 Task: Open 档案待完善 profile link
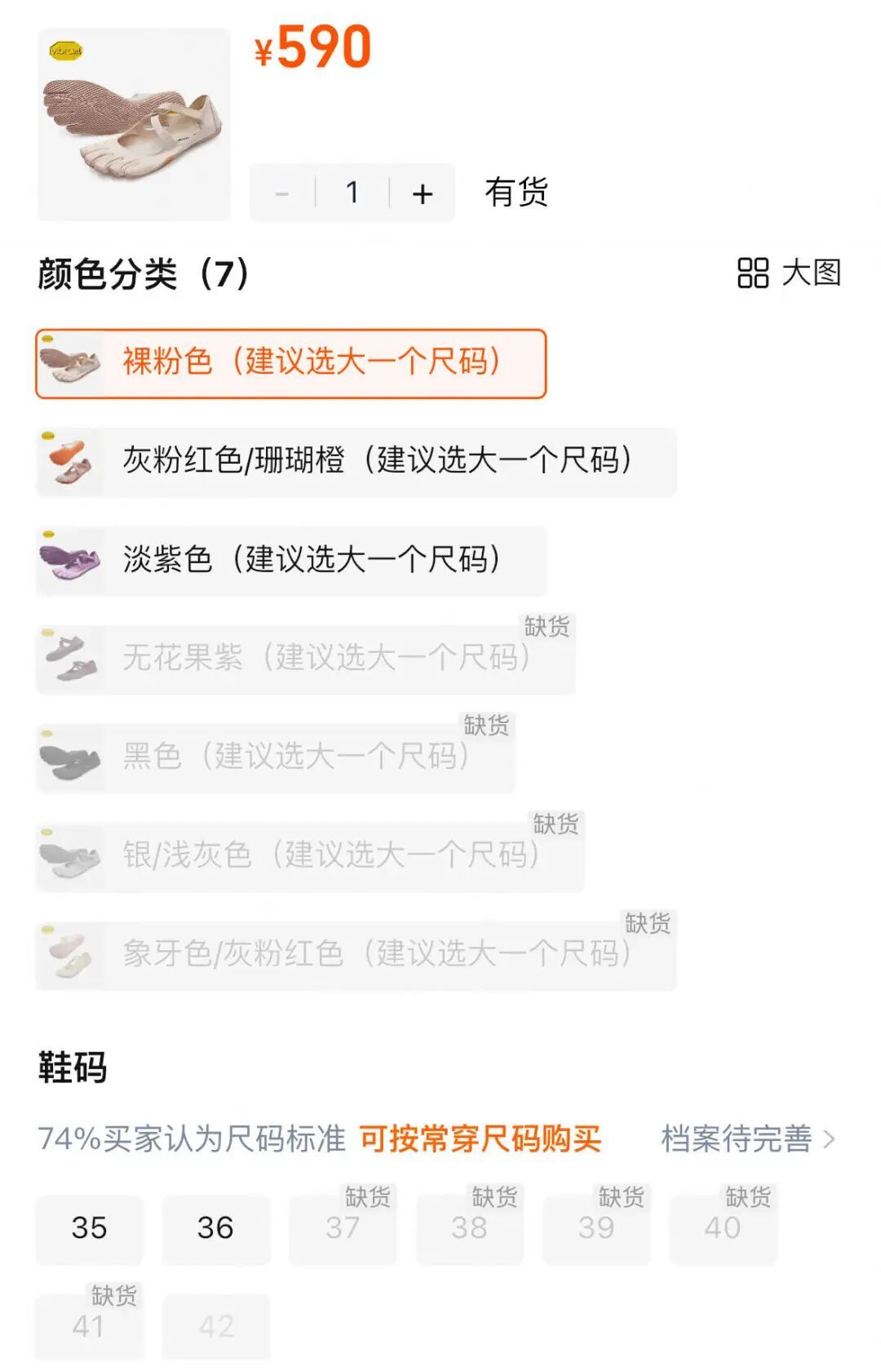(747, 1139)
